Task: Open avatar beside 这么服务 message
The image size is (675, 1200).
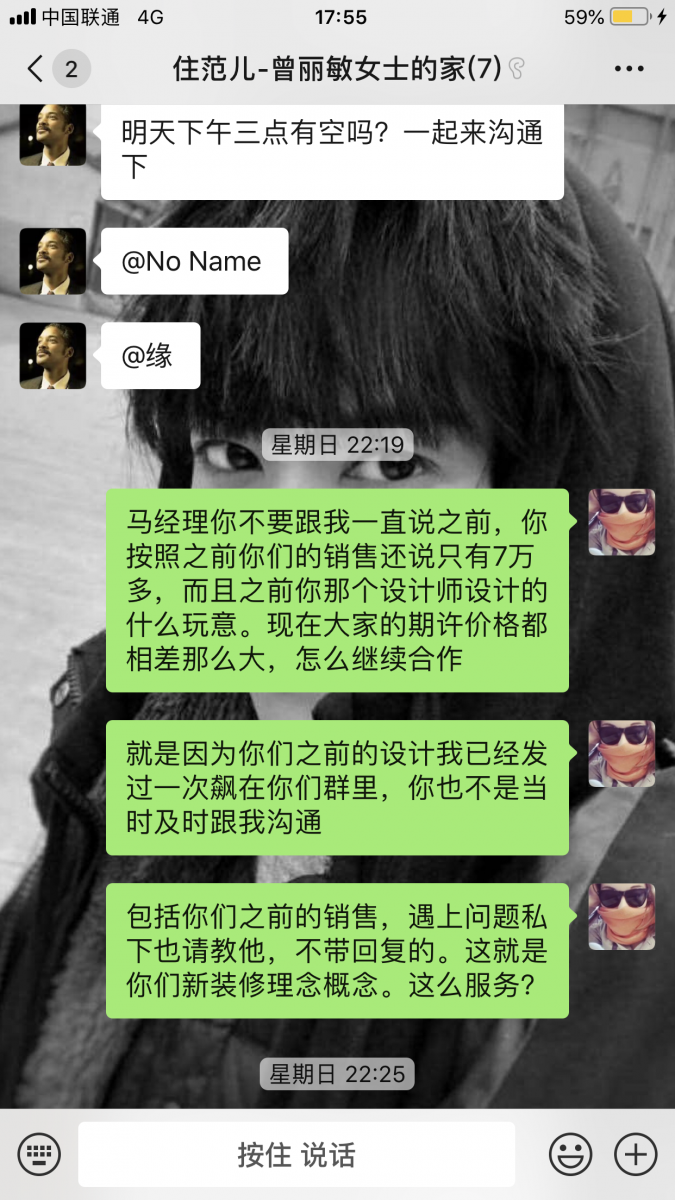Action: (621, 916)
